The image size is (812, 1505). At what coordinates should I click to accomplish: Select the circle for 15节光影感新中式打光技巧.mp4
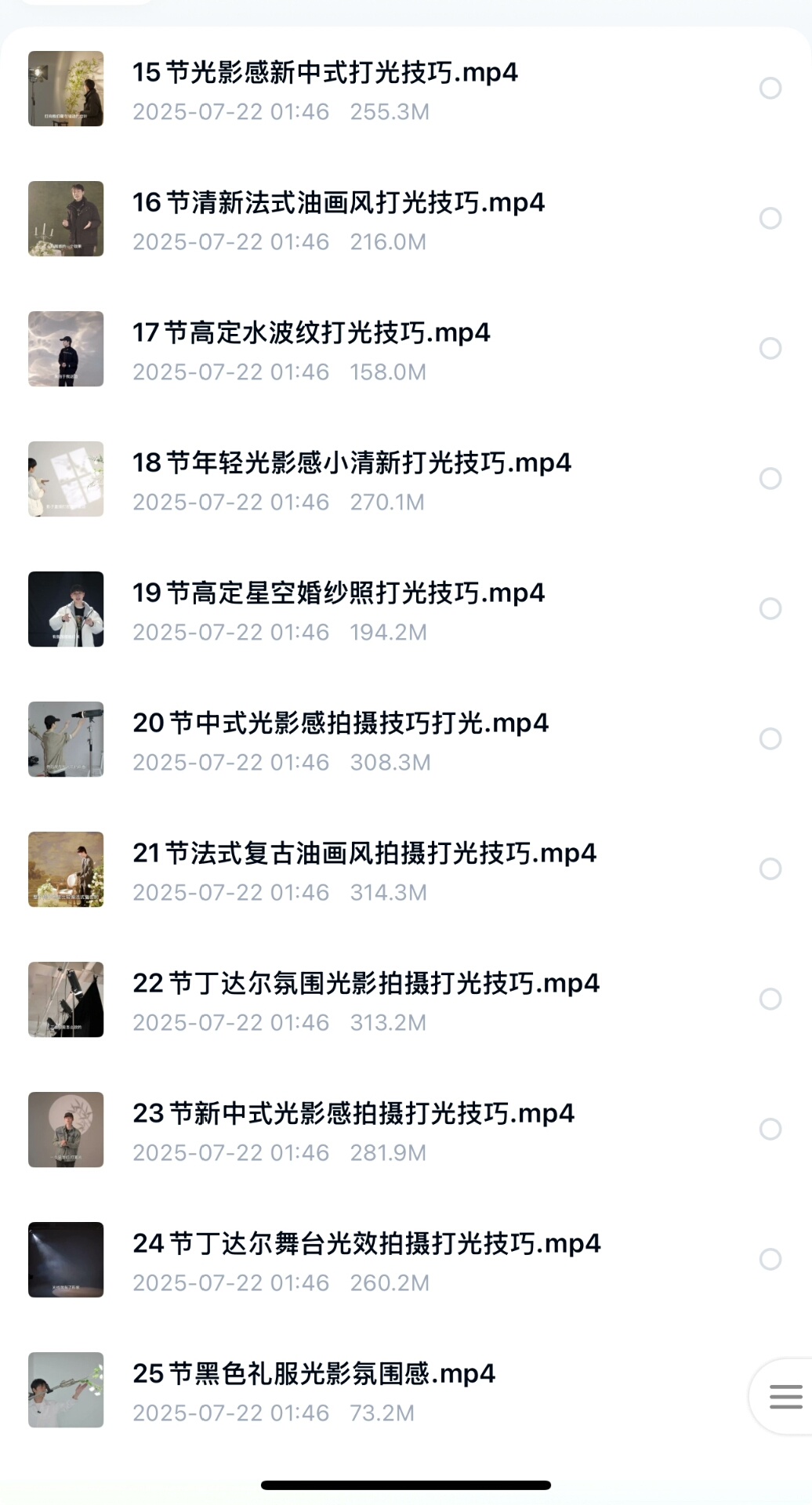(x=770, y=88)
